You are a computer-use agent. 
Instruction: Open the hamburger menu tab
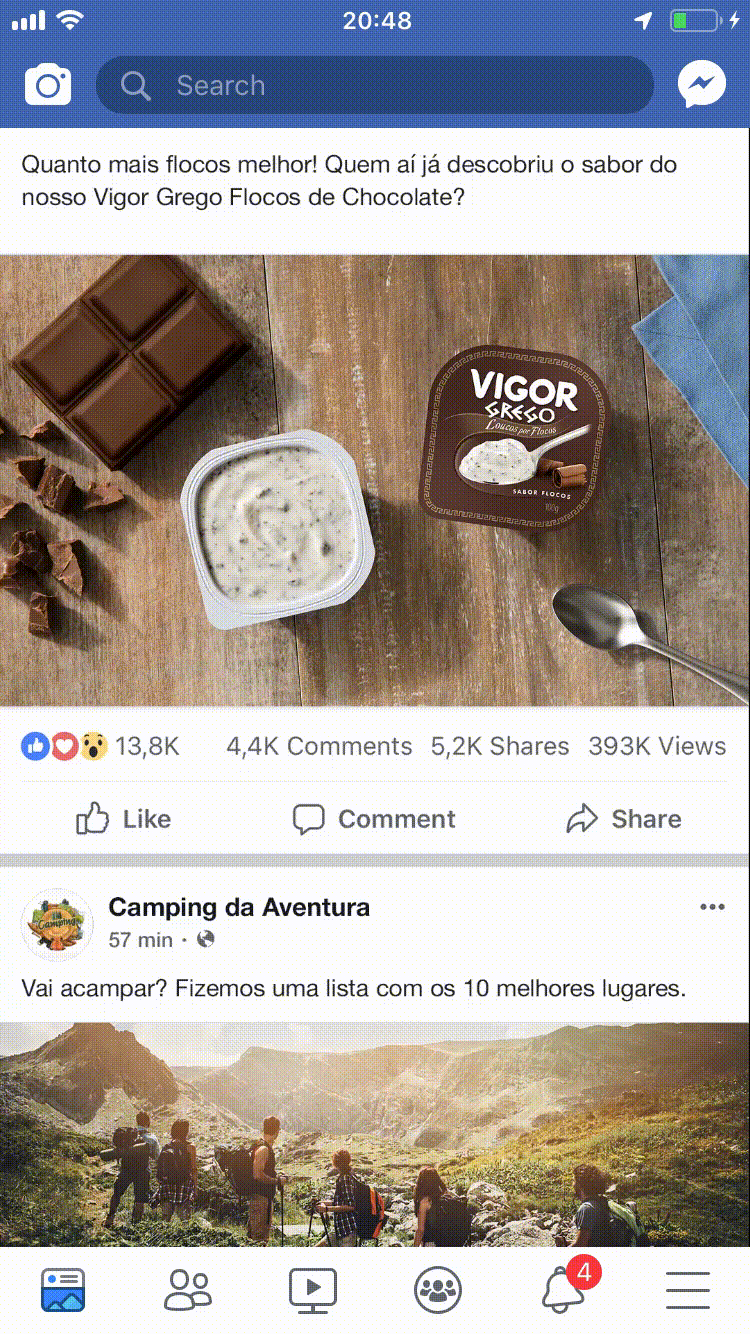pos(688,1290)
